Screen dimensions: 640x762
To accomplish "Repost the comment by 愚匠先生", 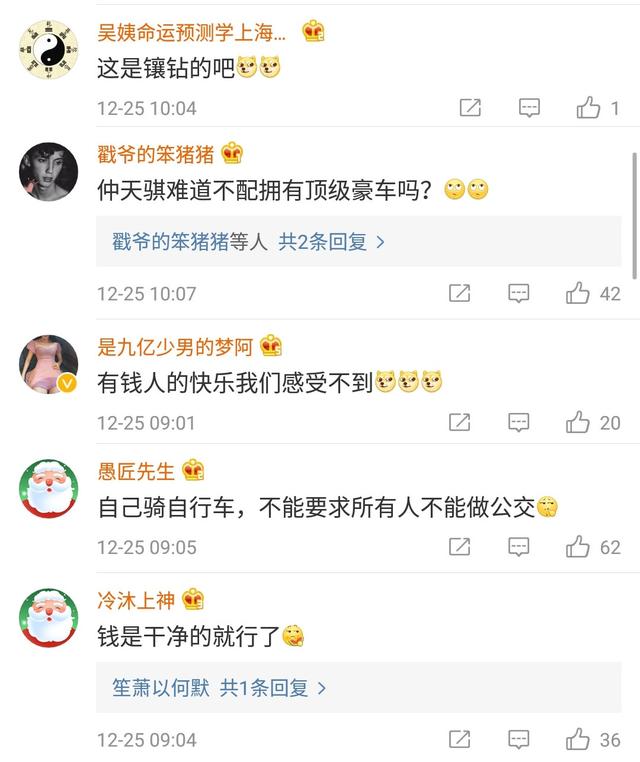I will (x=459, y=547).
